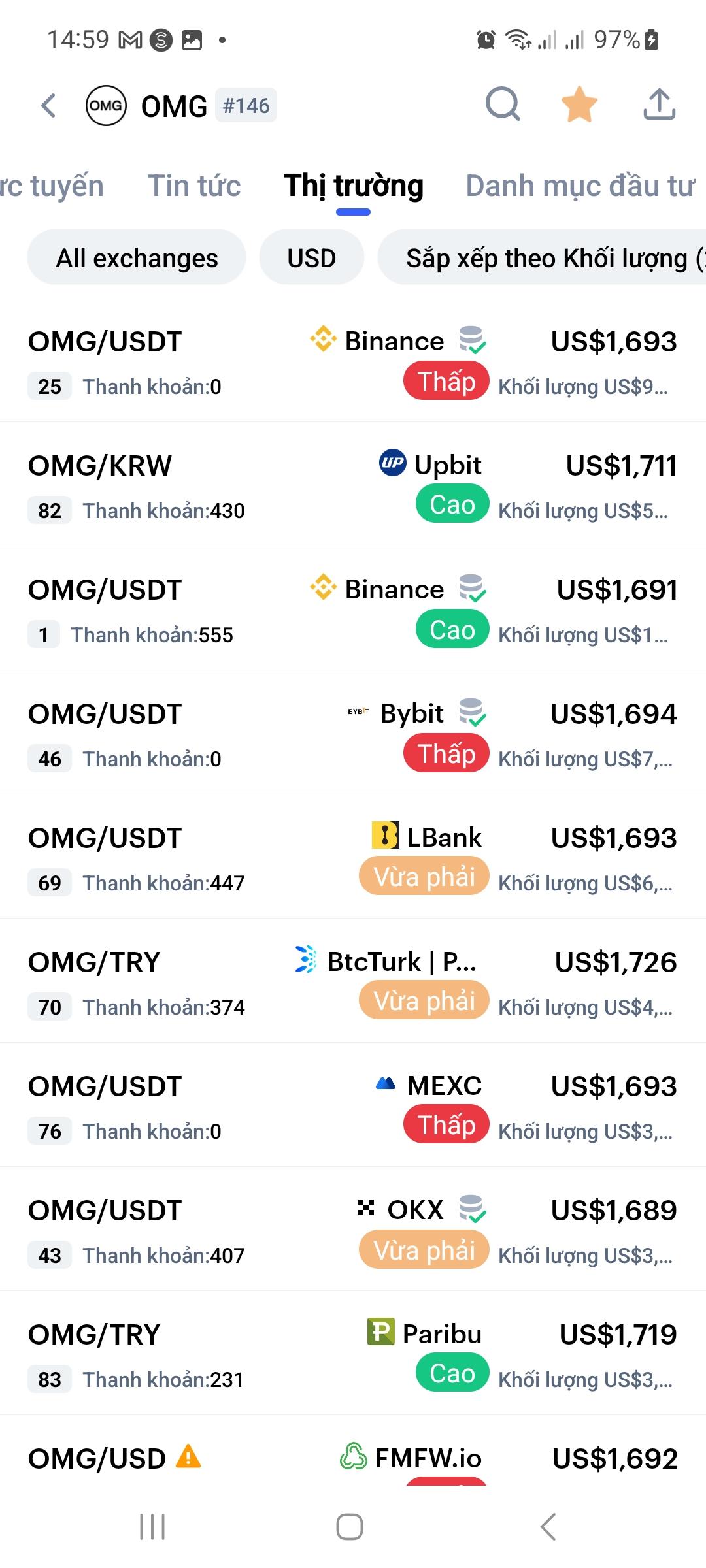
Task: Open the OMG/USDT MEXC market row
Action: [x=353, y=1105]
